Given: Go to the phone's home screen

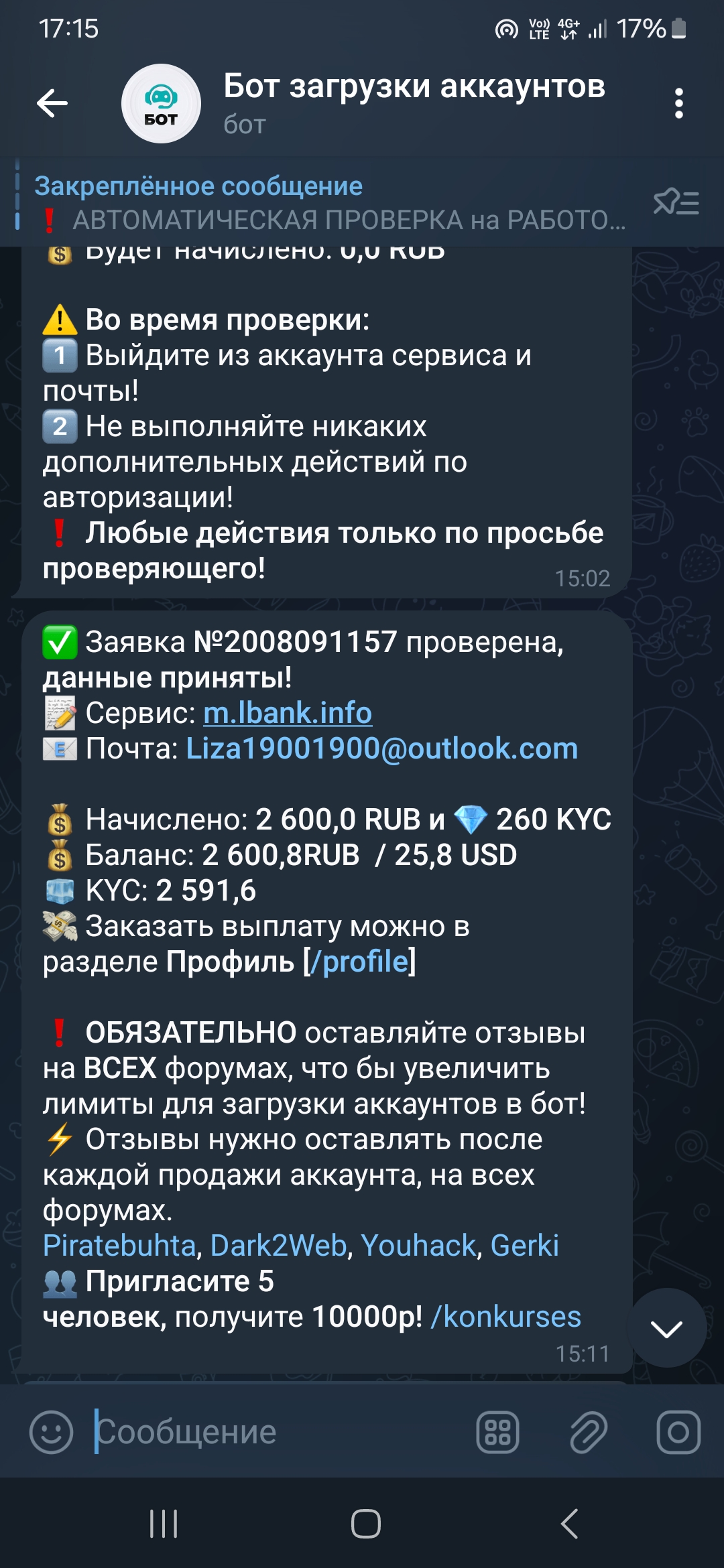Looking at the screenshot, I should pos(365,1524).
